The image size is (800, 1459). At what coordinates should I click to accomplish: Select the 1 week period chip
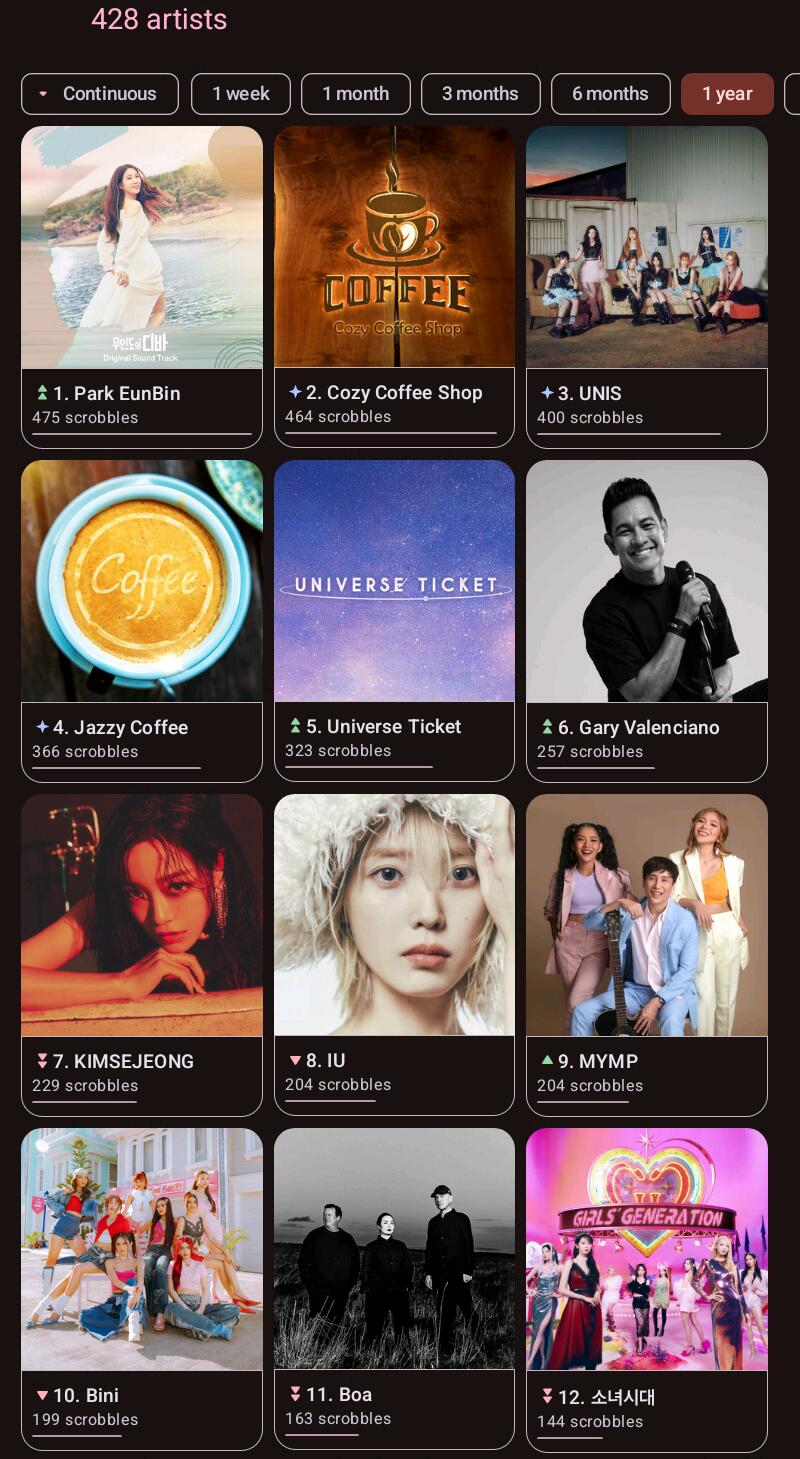click(241, 94)
